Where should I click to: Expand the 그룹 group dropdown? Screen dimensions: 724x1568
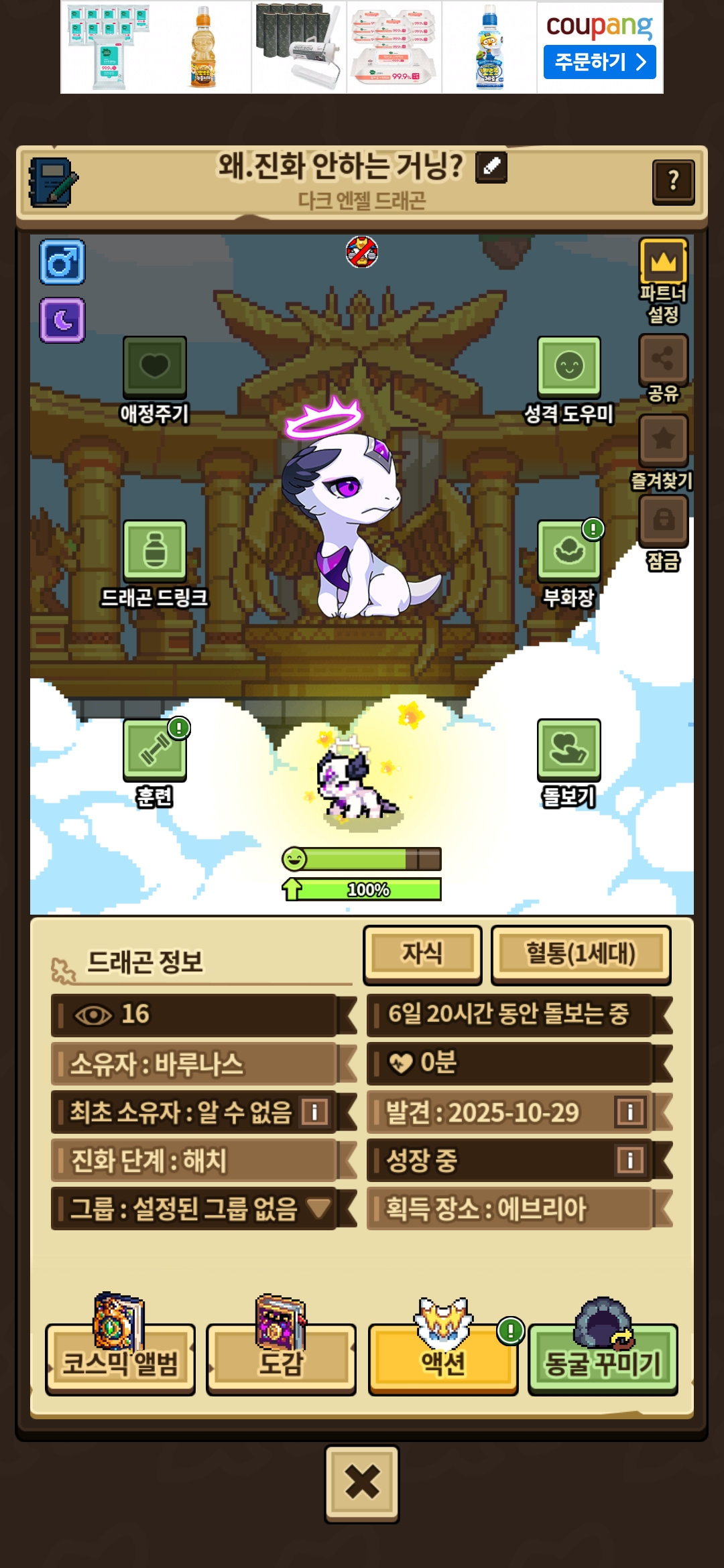coord(318,1209)
